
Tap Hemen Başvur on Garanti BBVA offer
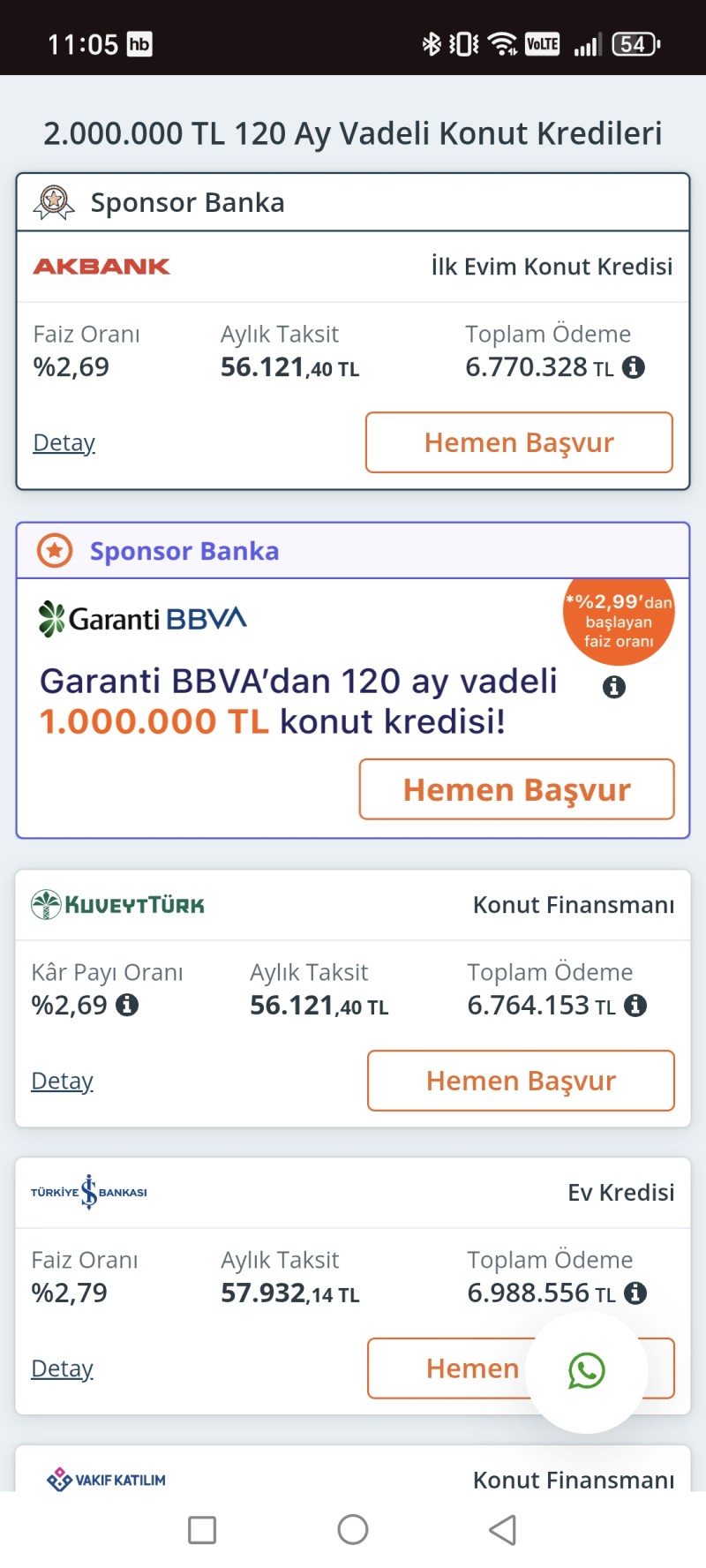point(516,789)
